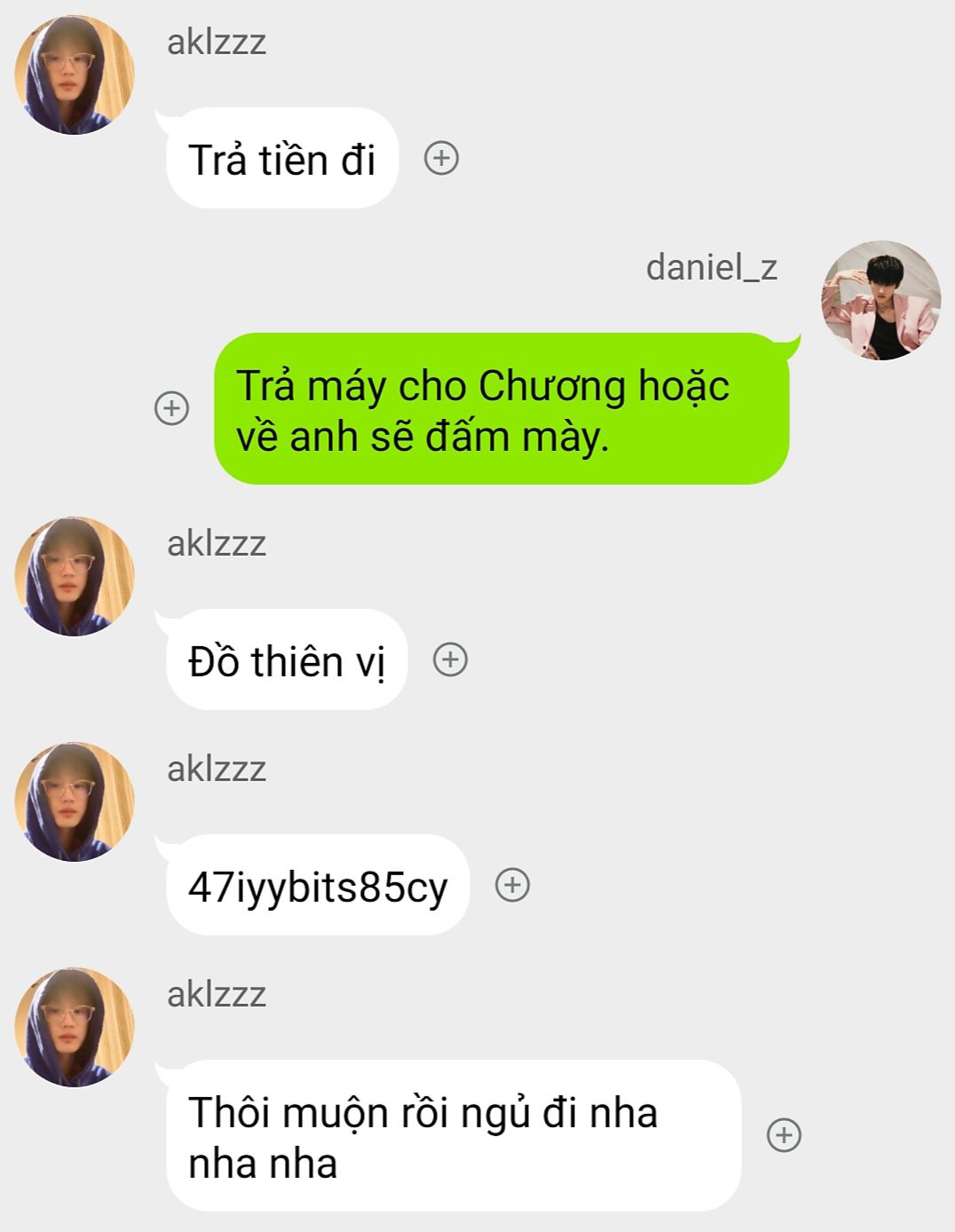Tap the plus icon beside "47iyybits85cy"
Viewport: 955px width, 1232px height.
pos(512,885)
